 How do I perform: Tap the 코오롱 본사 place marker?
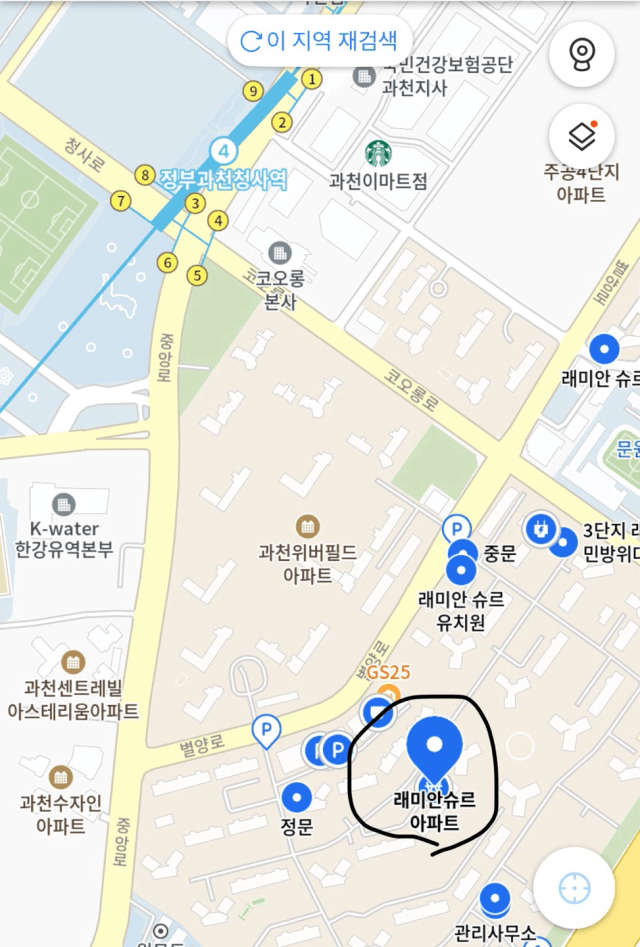coord(278,251)
